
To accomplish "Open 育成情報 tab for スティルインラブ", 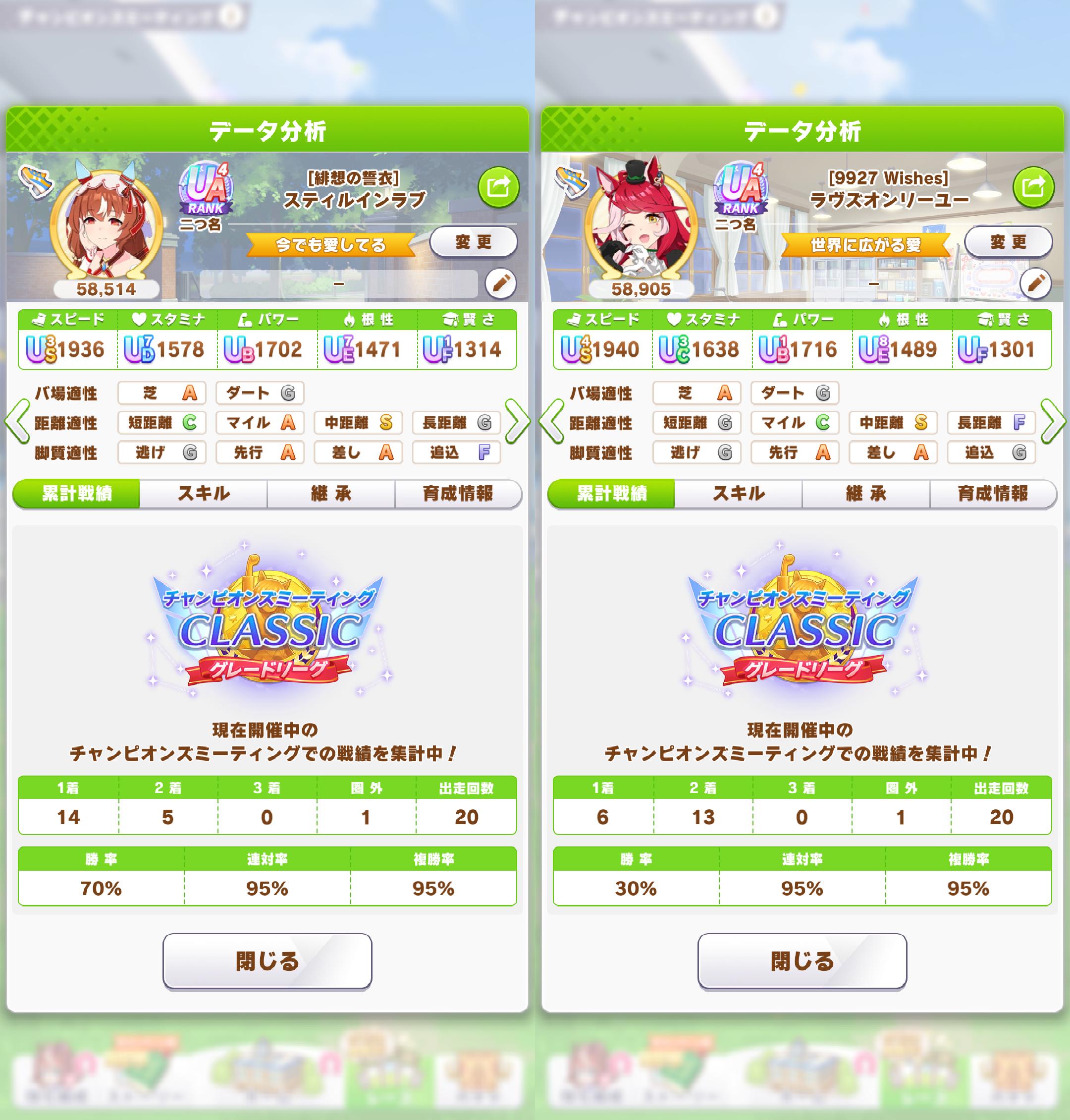I will (x=457, y=494).
